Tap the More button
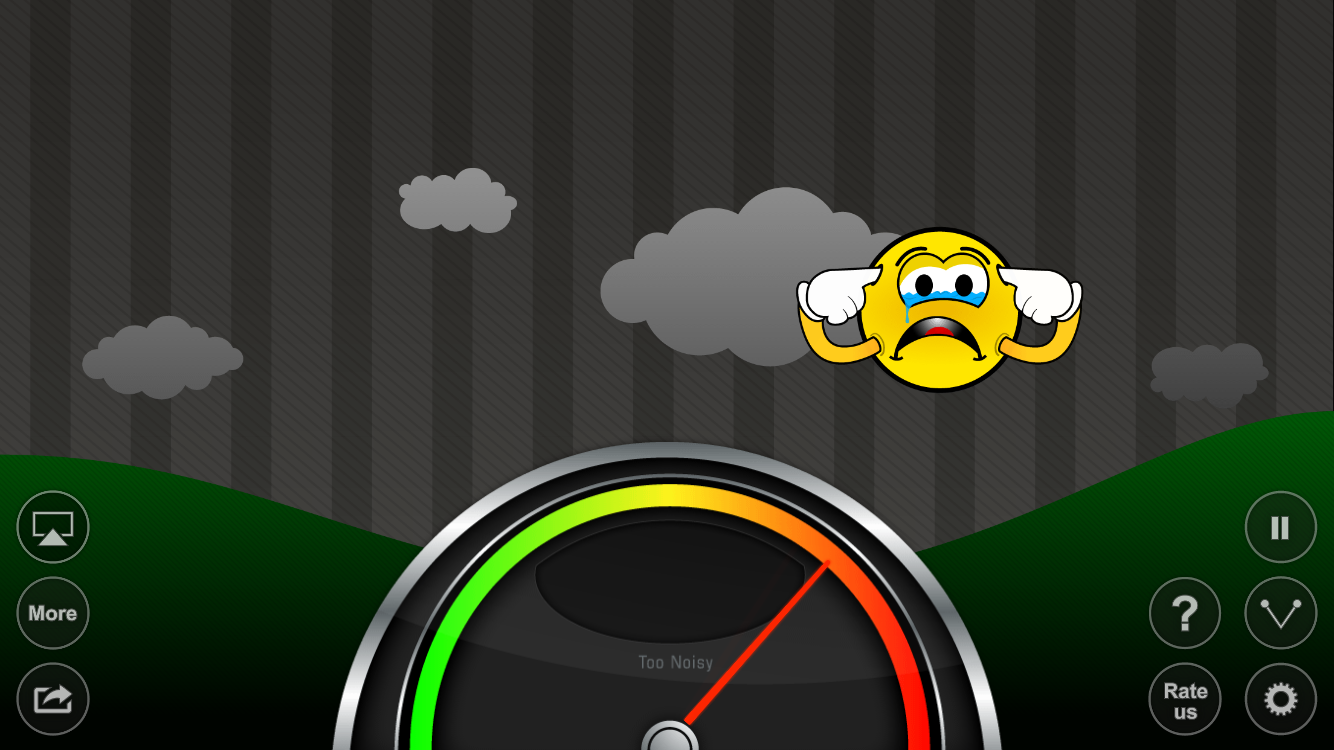 [53, 613]
